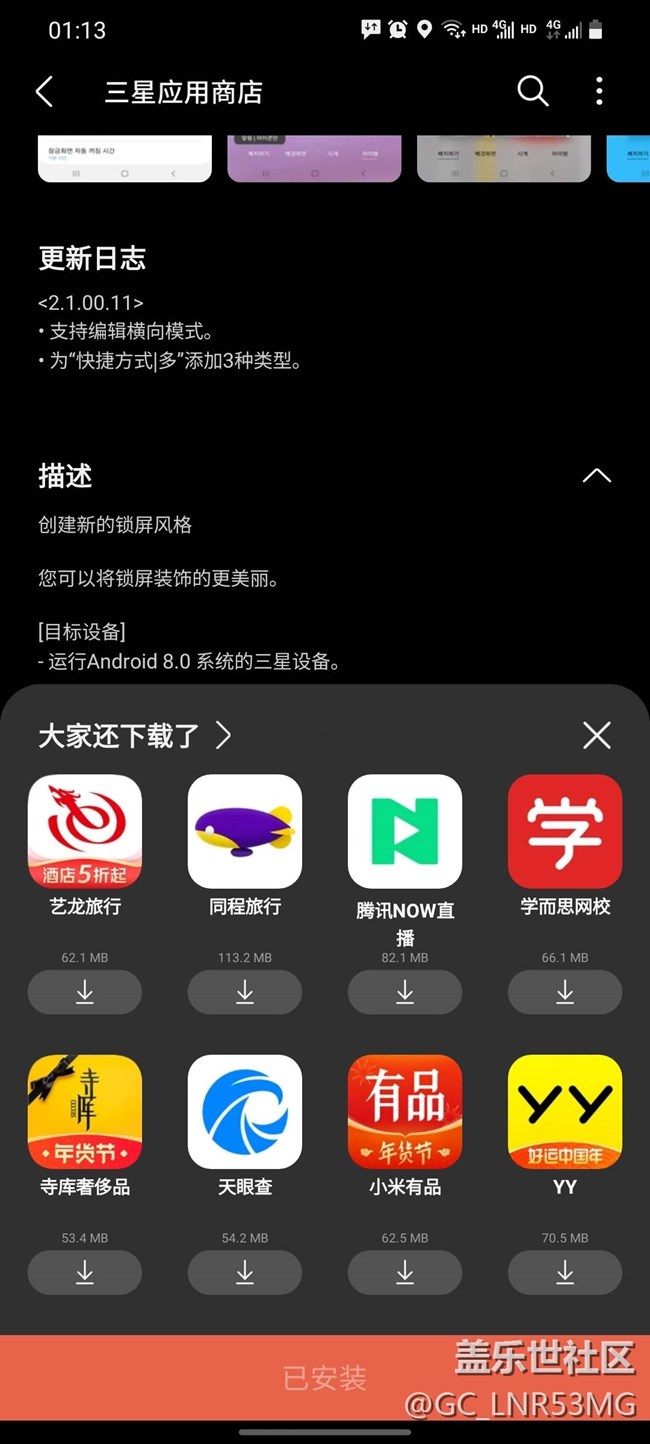Download 艺龙旅行
Screen dimensions: 650x1444
[x=85, y=992]
